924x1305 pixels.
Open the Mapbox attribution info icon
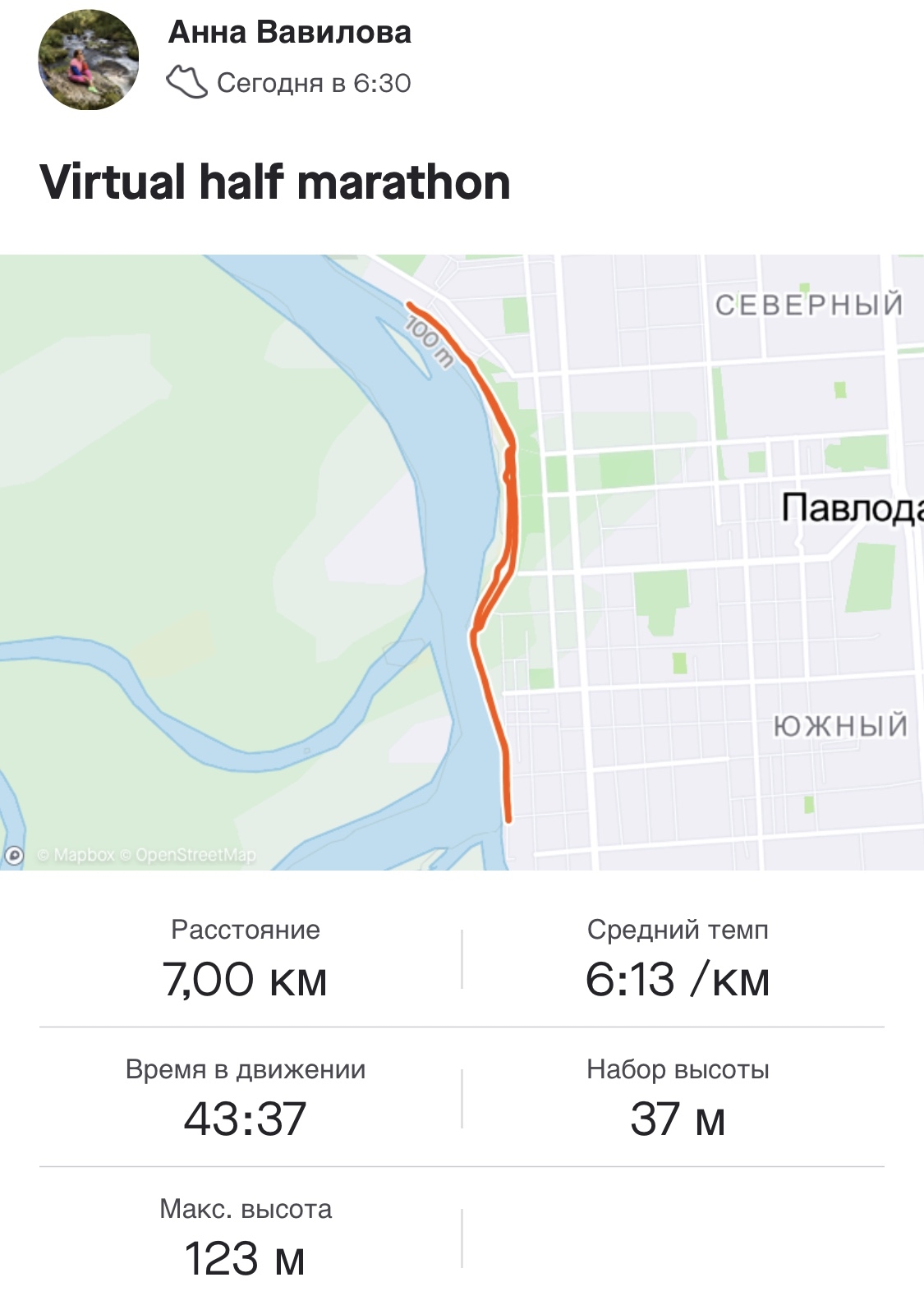pos(14,856)
